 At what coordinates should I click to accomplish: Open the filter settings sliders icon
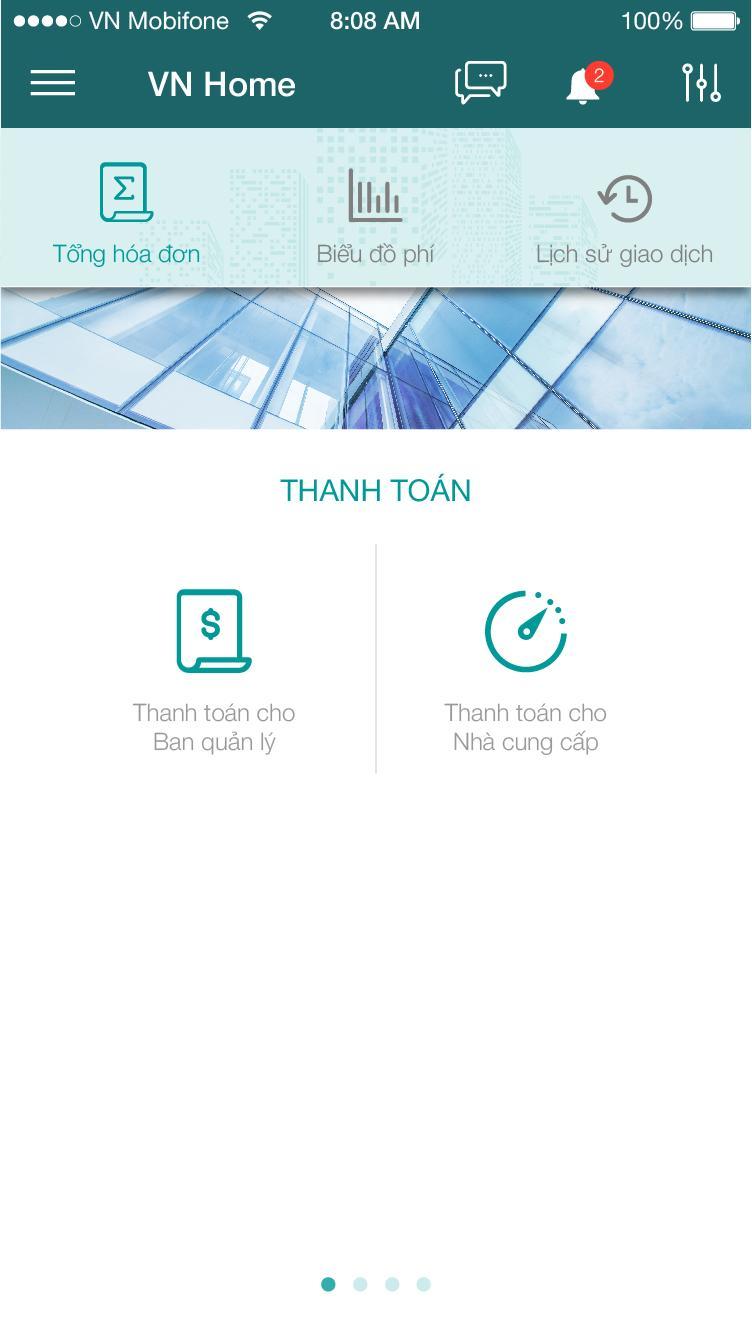pos(701,83)
